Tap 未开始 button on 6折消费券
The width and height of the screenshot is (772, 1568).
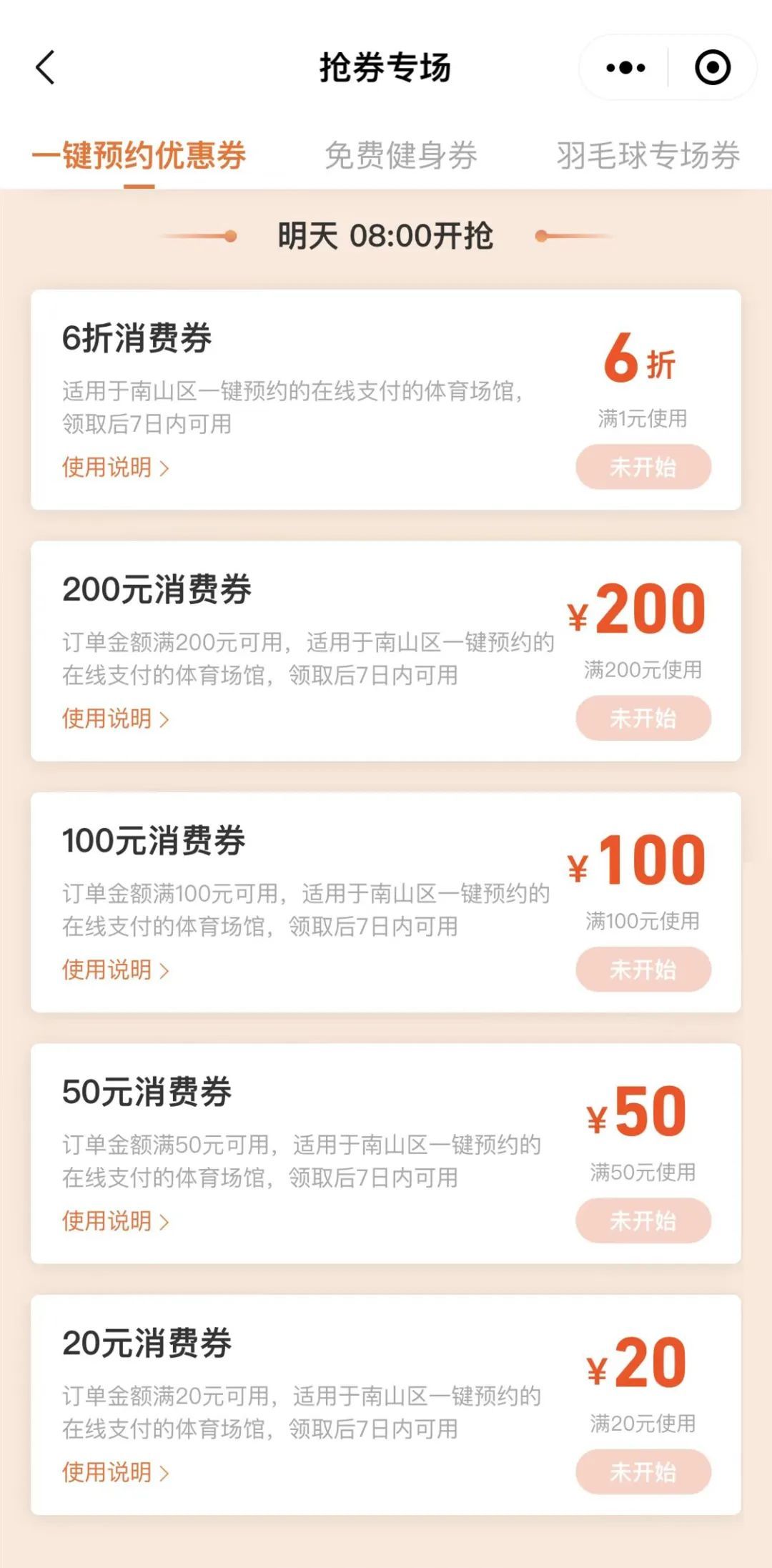(x=643, y=467)
